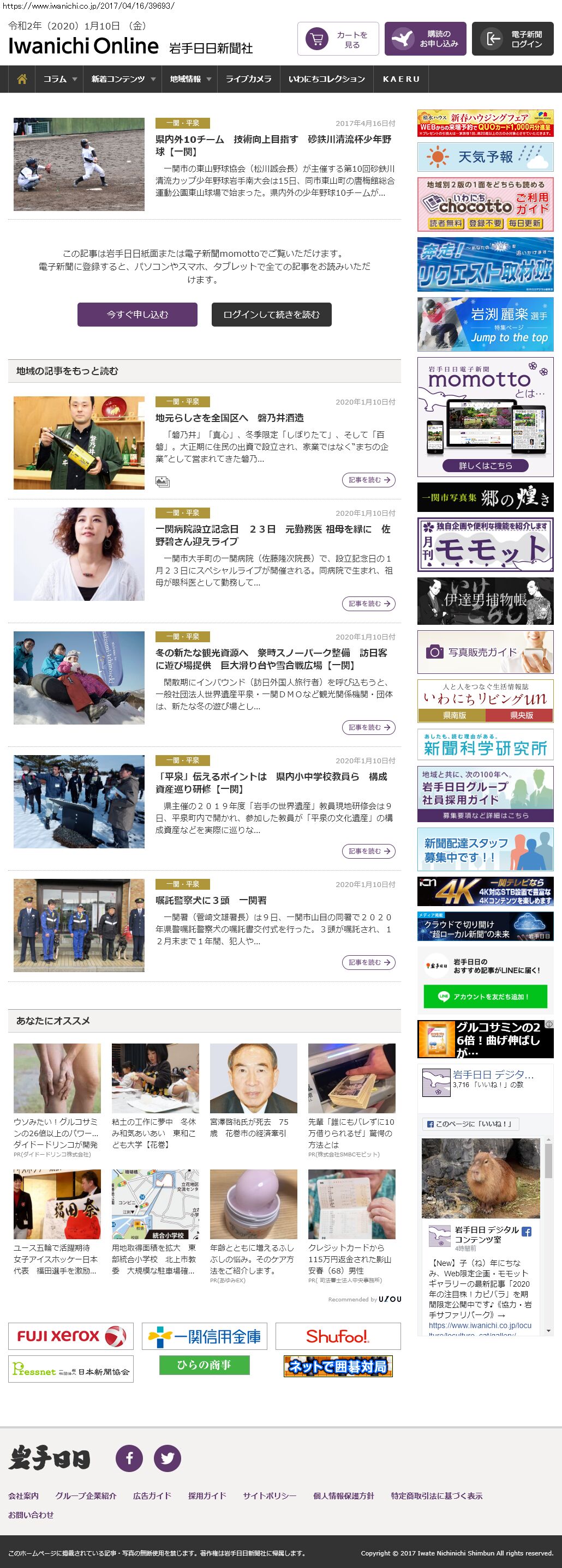Image resolution: width=562 pixels, height=1568 pixels.
Task: Open 電子新聞ログイン login
Action: point(513,39)
